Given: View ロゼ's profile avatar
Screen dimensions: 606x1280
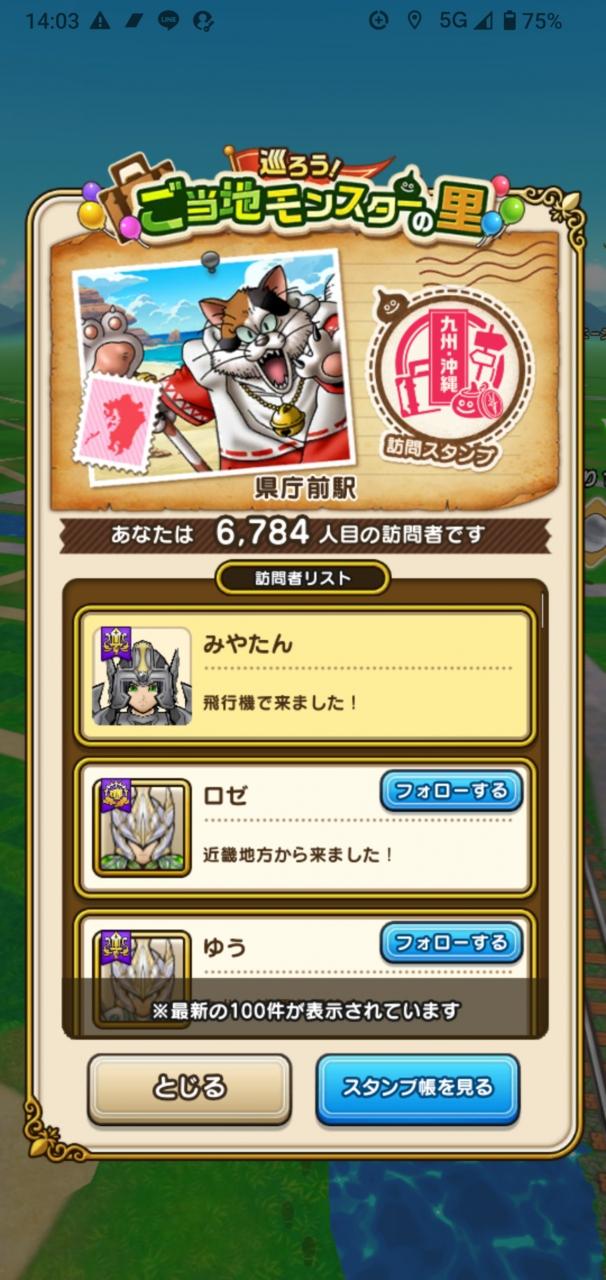Looking at the screenshot, I should point(142,827).
